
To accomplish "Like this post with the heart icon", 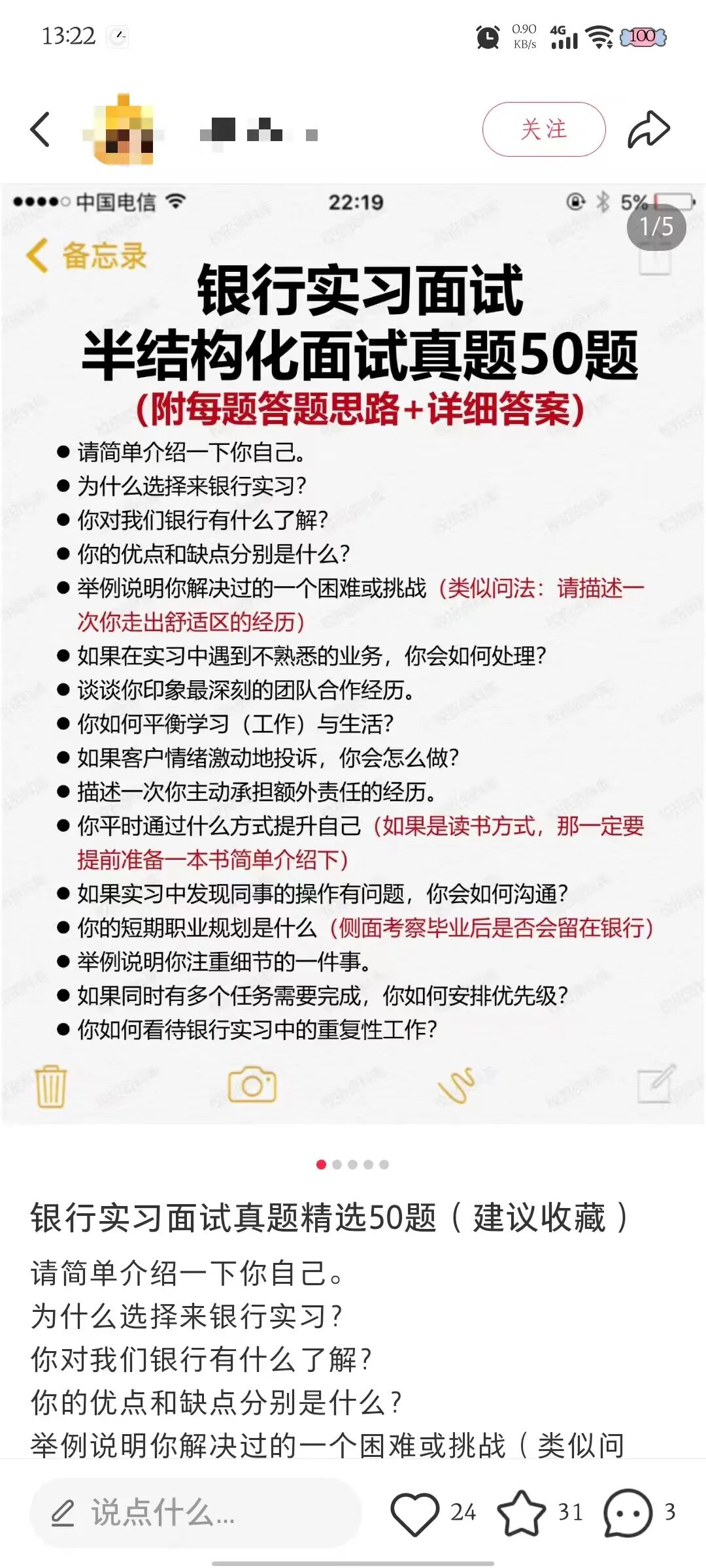I will pos(414,1512).
